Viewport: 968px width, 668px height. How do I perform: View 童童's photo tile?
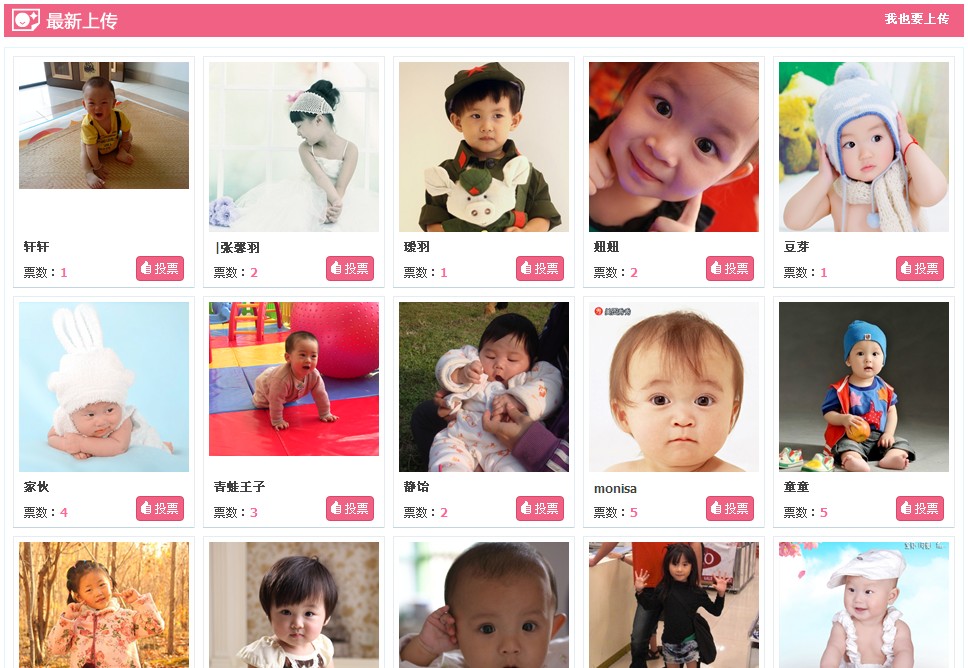tap(864, 387)
